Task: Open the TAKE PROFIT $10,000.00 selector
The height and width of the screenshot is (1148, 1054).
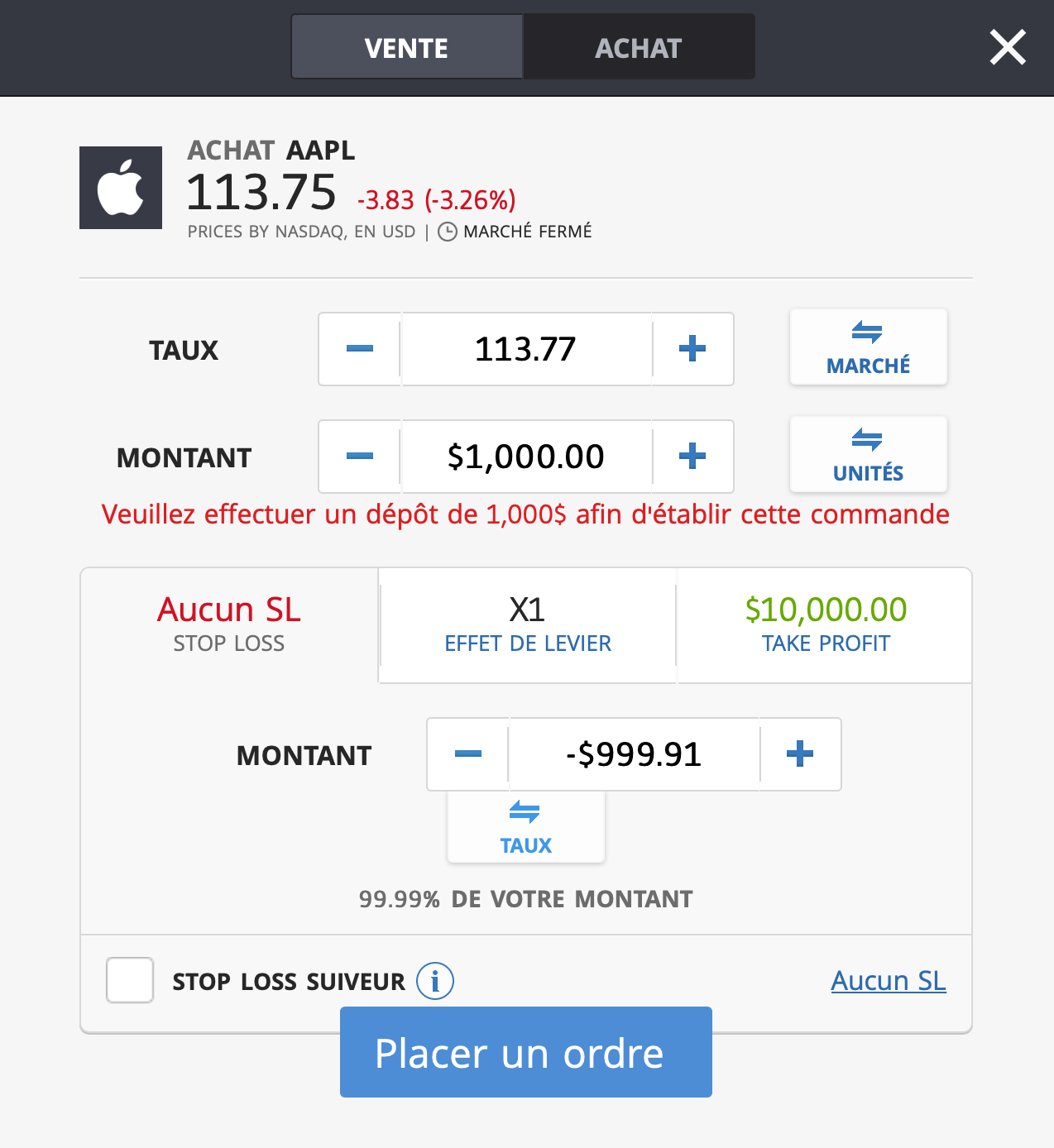Action: pos(824,624)
